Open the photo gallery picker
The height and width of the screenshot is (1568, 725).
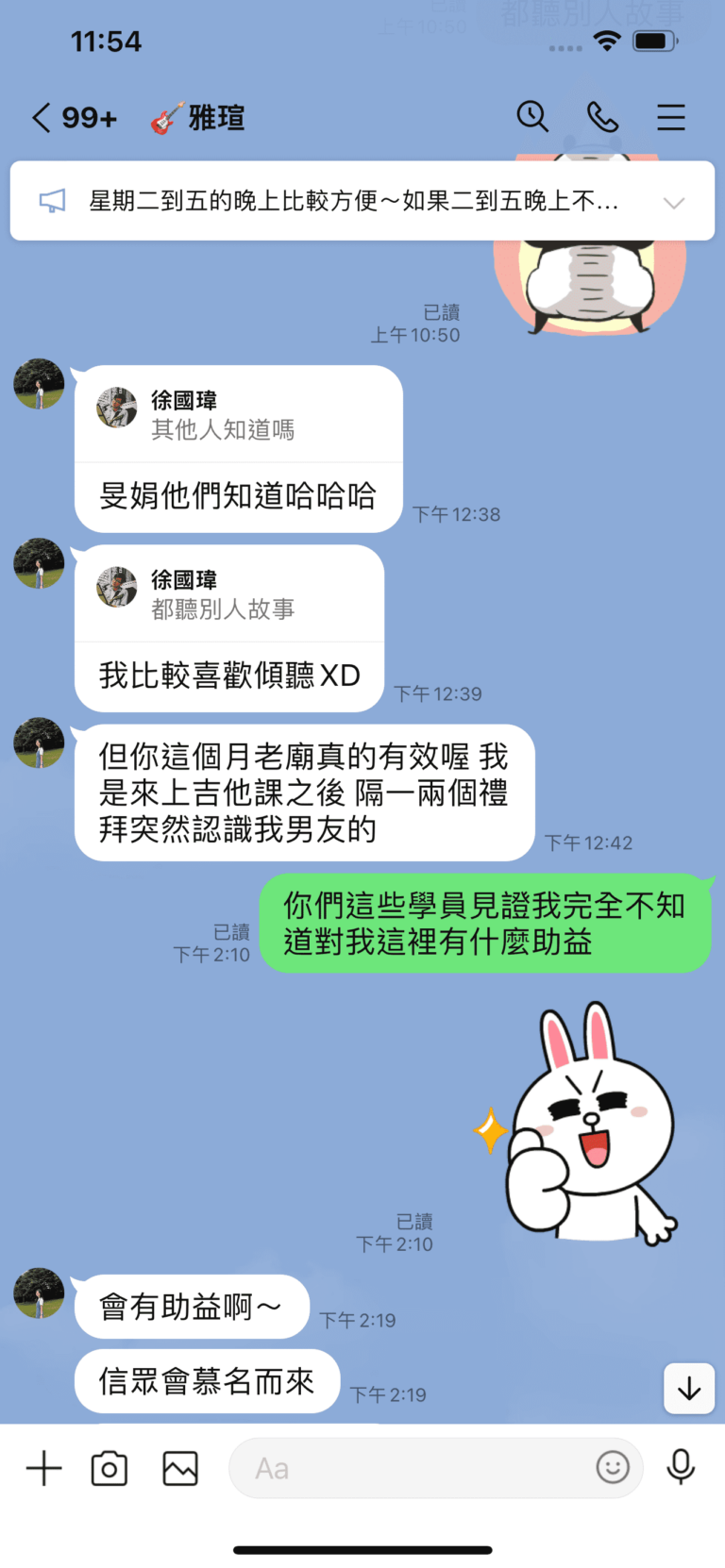tap(180, 1468)
